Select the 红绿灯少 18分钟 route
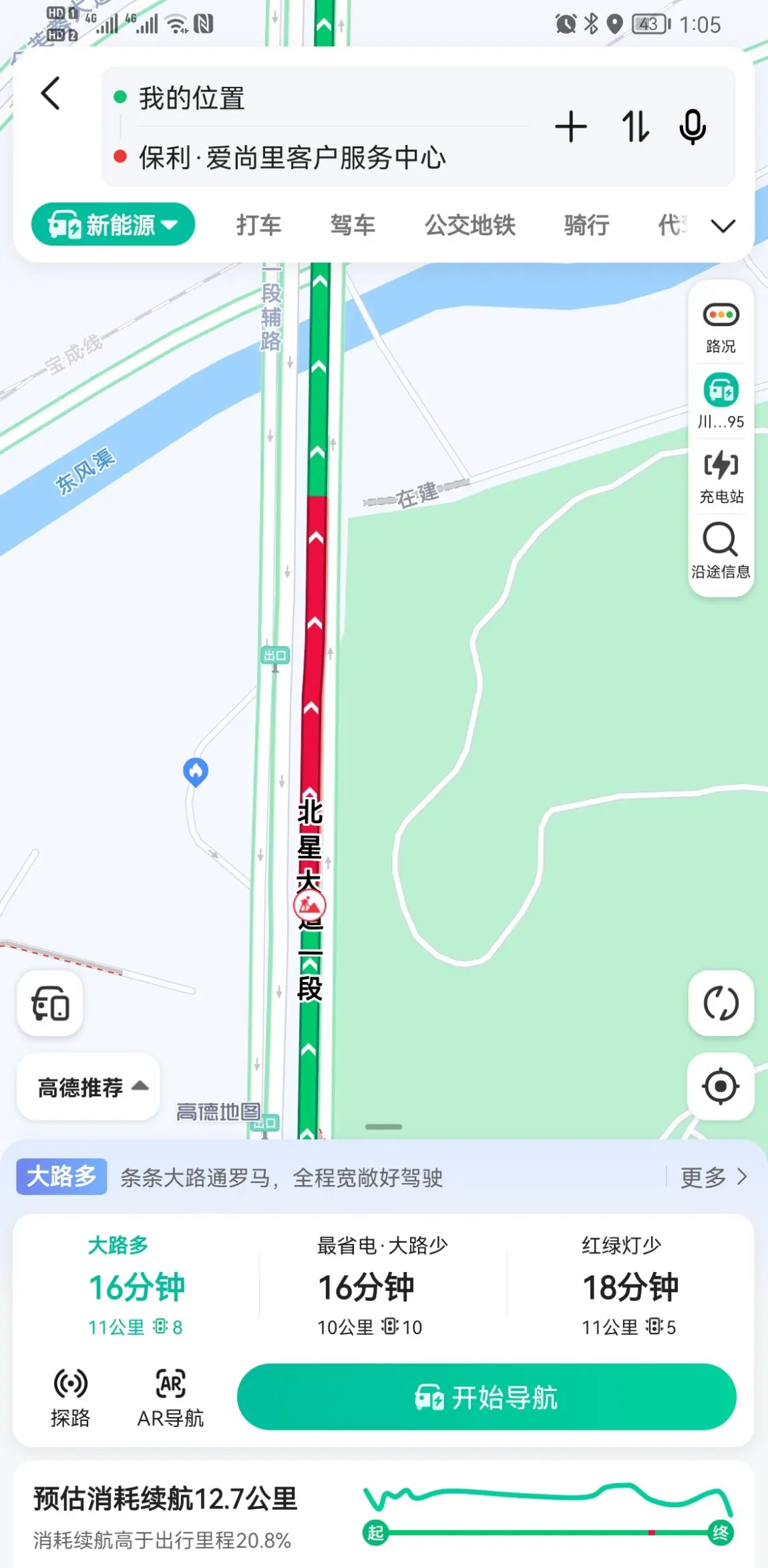This screenshot has width=768, height=1568. pyautogui.click(x=629, y=1285)
